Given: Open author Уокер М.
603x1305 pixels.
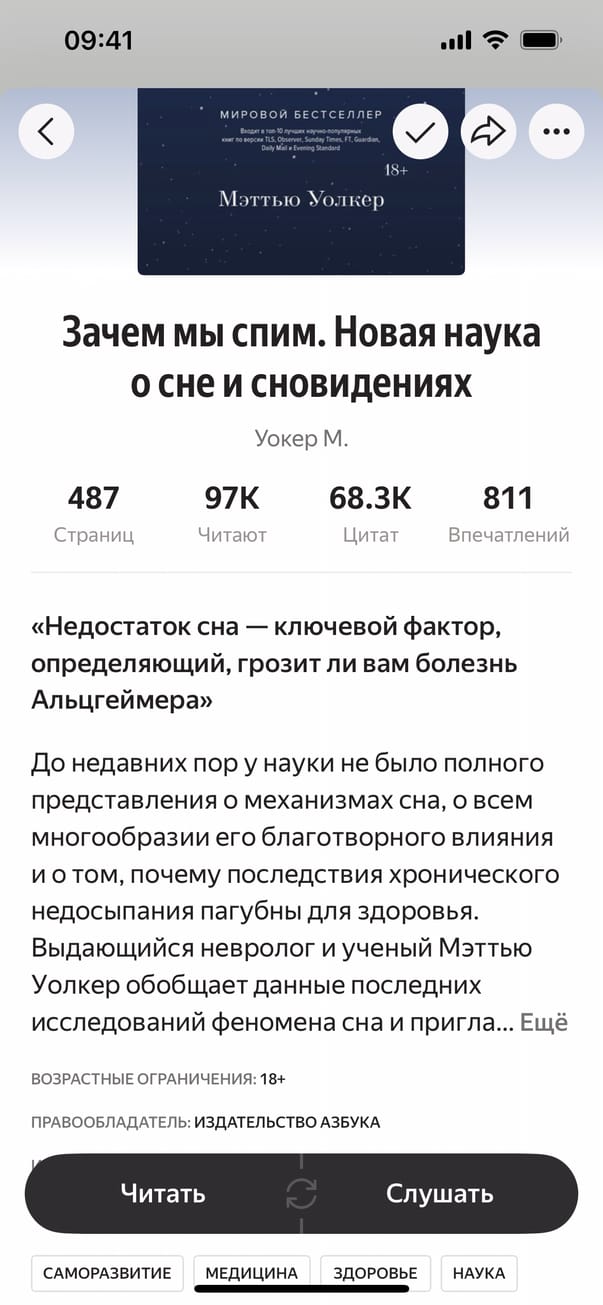Looking at the screenshot, I should click(301, 439).
